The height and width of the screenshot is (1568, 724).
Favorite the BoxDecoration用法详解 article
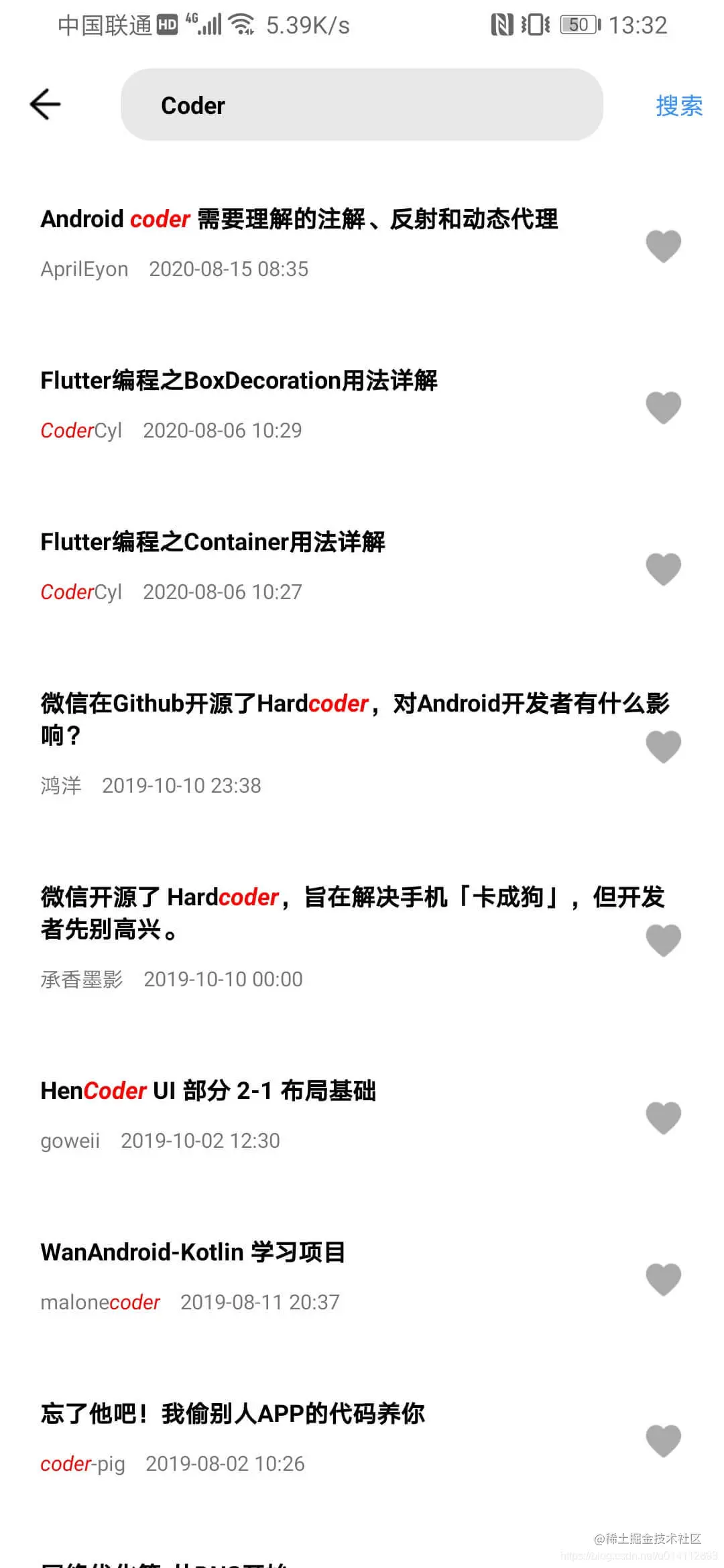pos(663,407)
